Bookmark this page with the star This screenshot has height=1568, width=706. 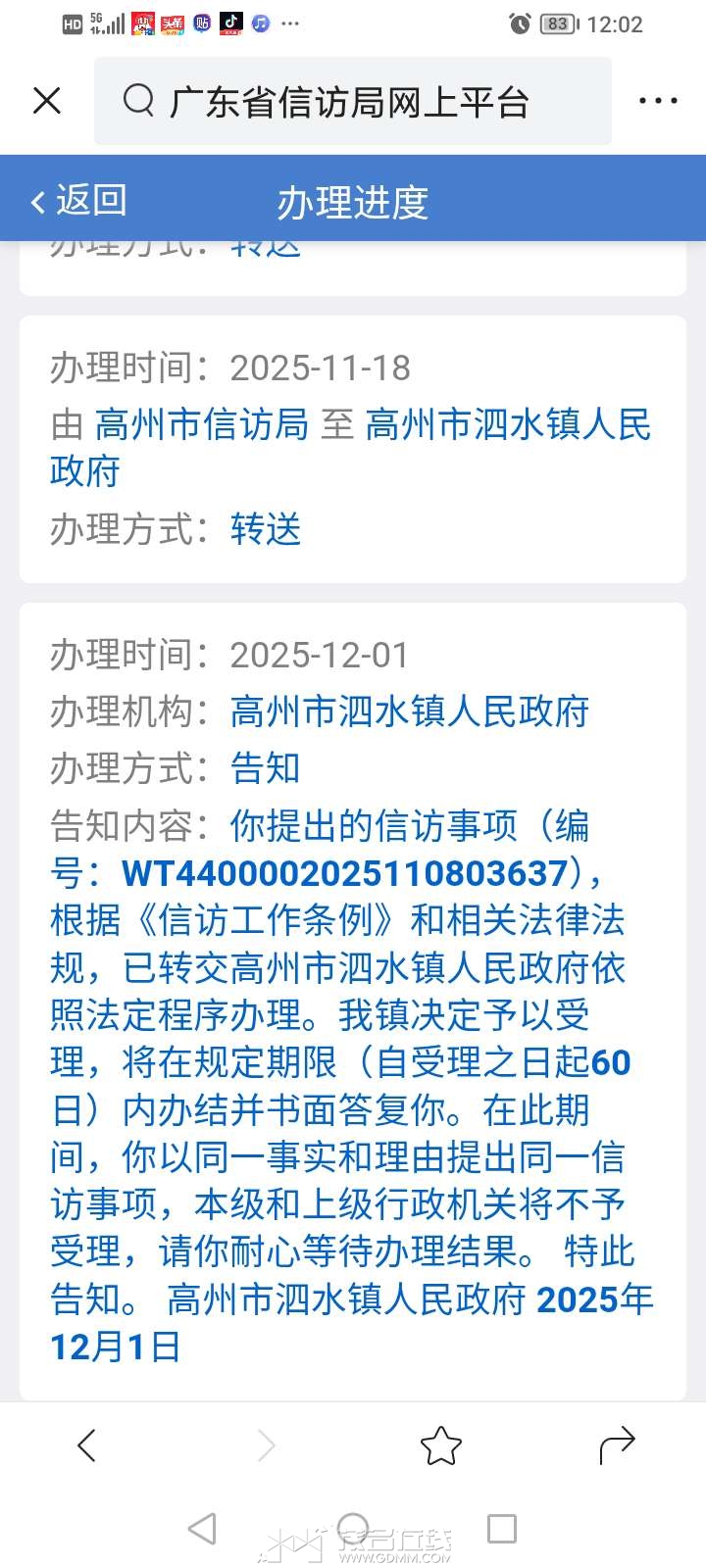[440, 1445]
